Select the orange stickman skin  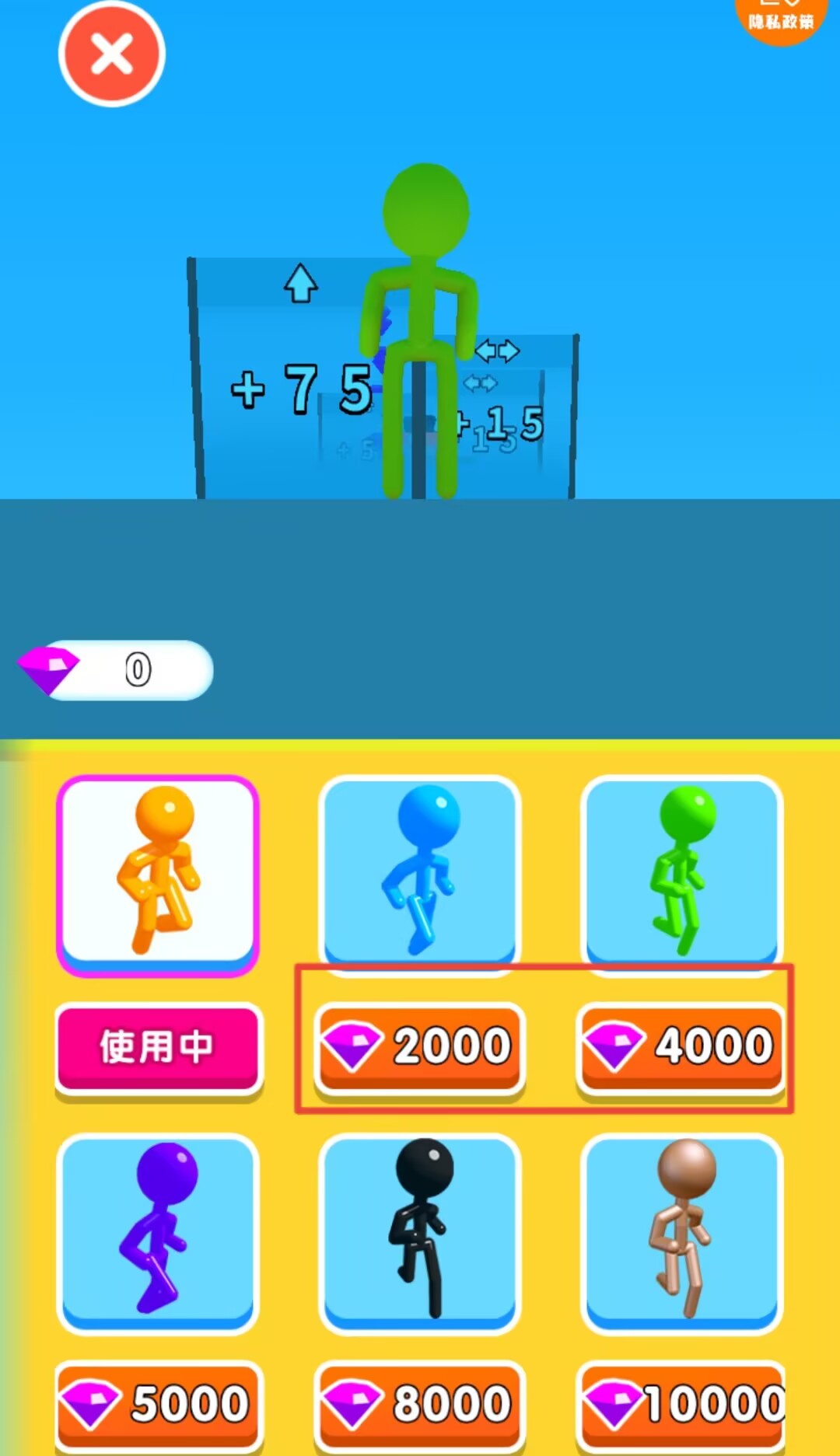pyautogui.click(x=158, y=875)
